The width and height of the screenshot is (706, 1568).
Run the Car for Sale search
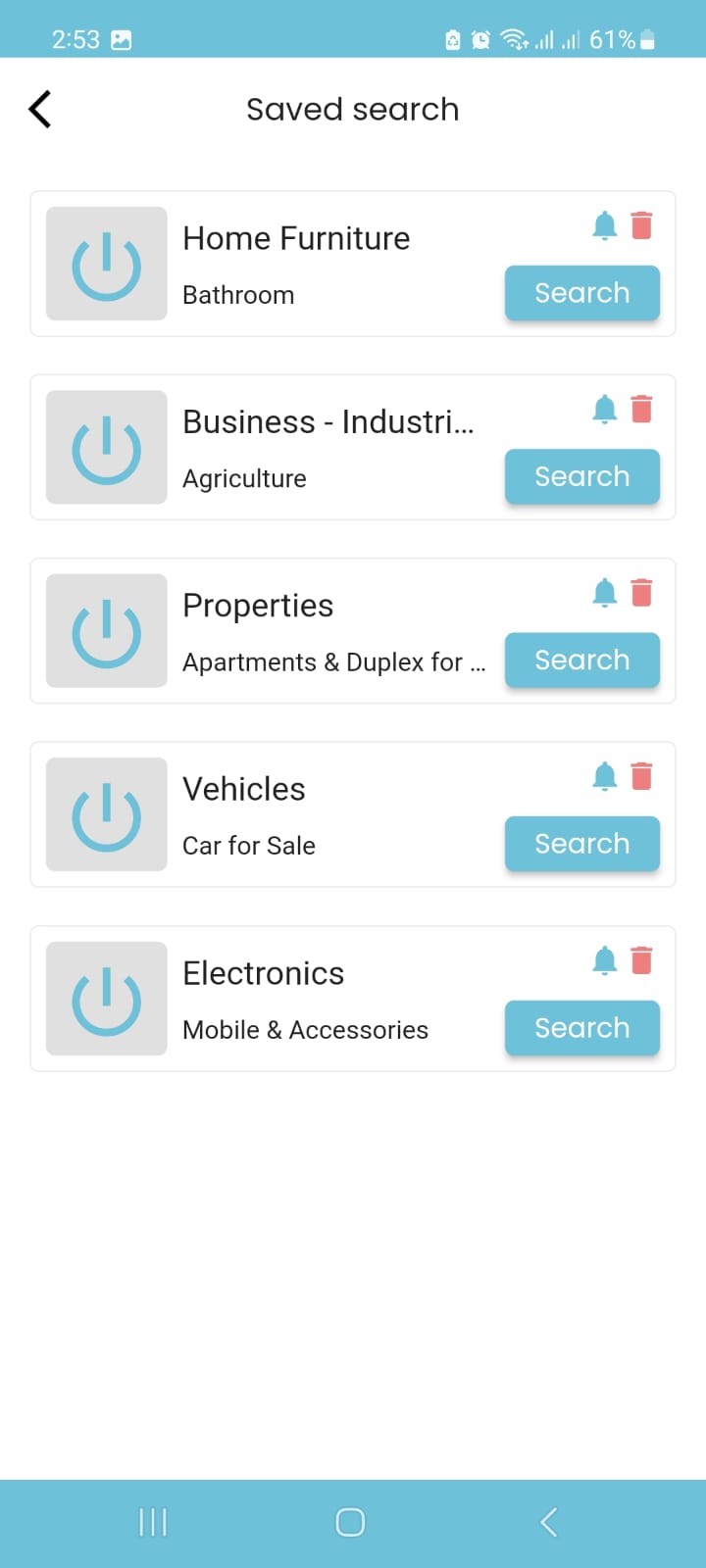point(581,844)
